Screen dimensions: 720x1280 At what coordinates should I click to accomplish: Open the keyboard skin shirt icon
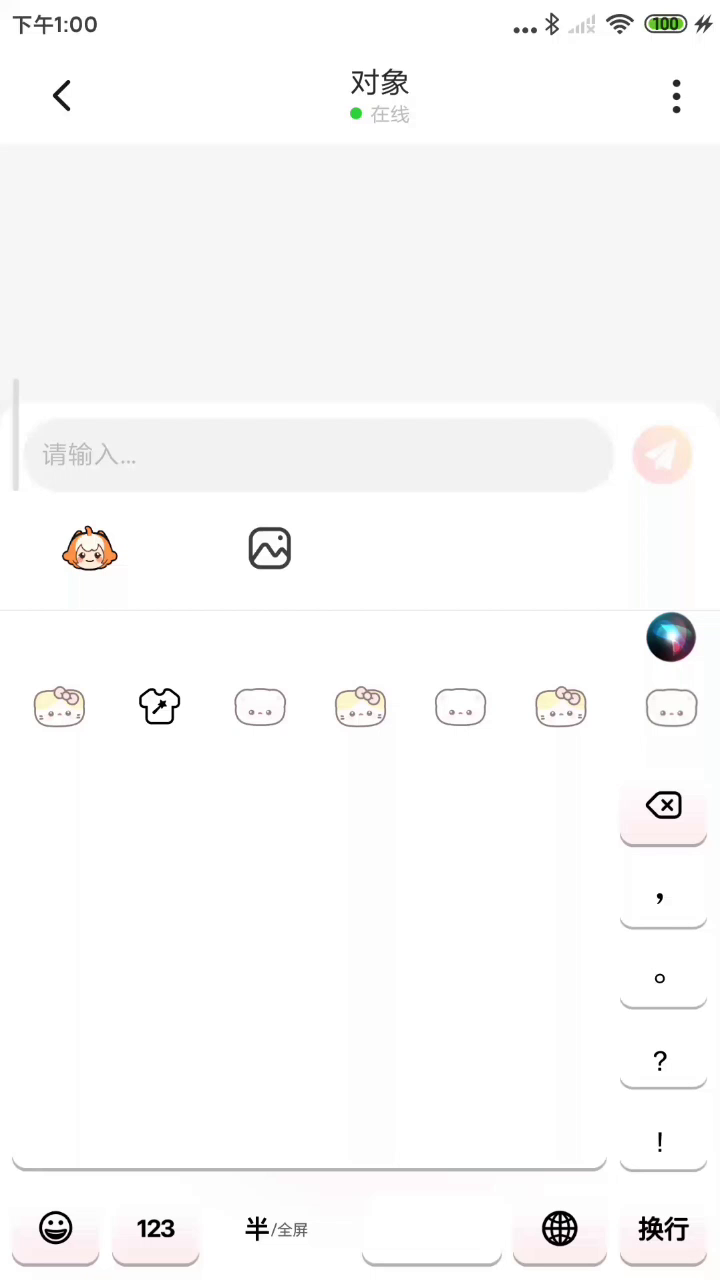(x=160, y=706)
